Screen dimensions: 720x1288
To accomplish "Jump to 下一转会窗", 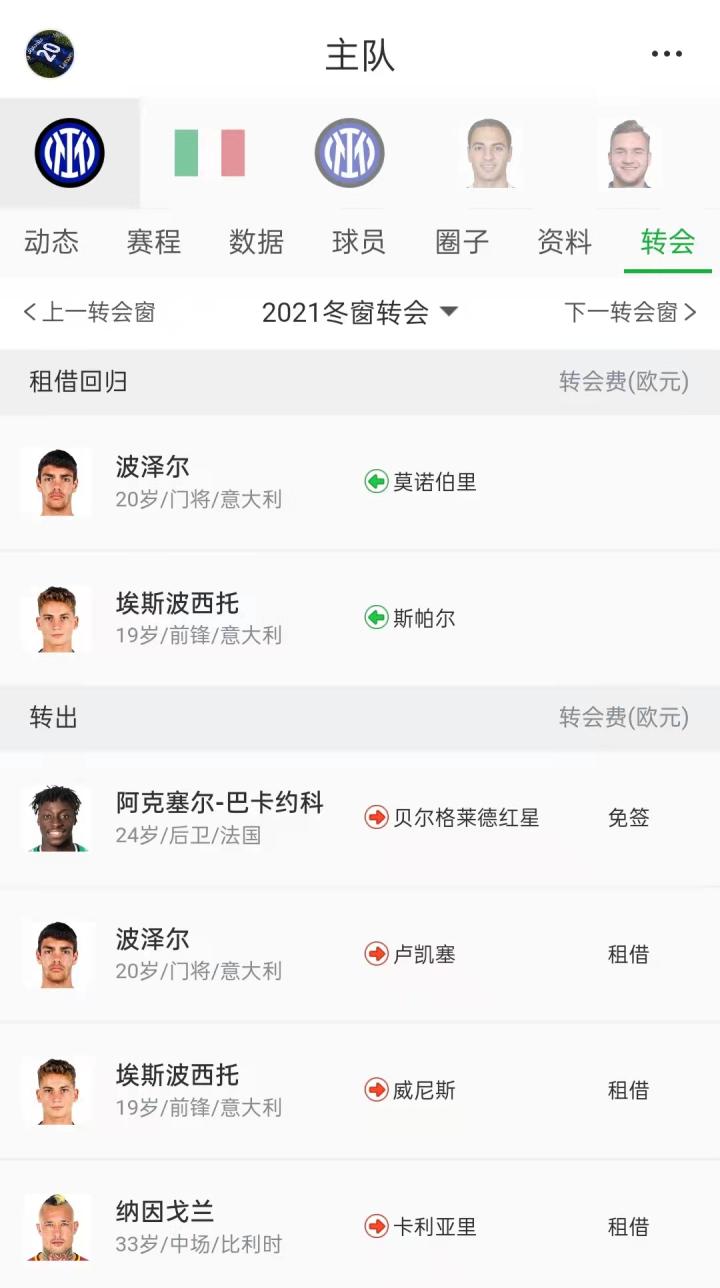I will [629, 312].
